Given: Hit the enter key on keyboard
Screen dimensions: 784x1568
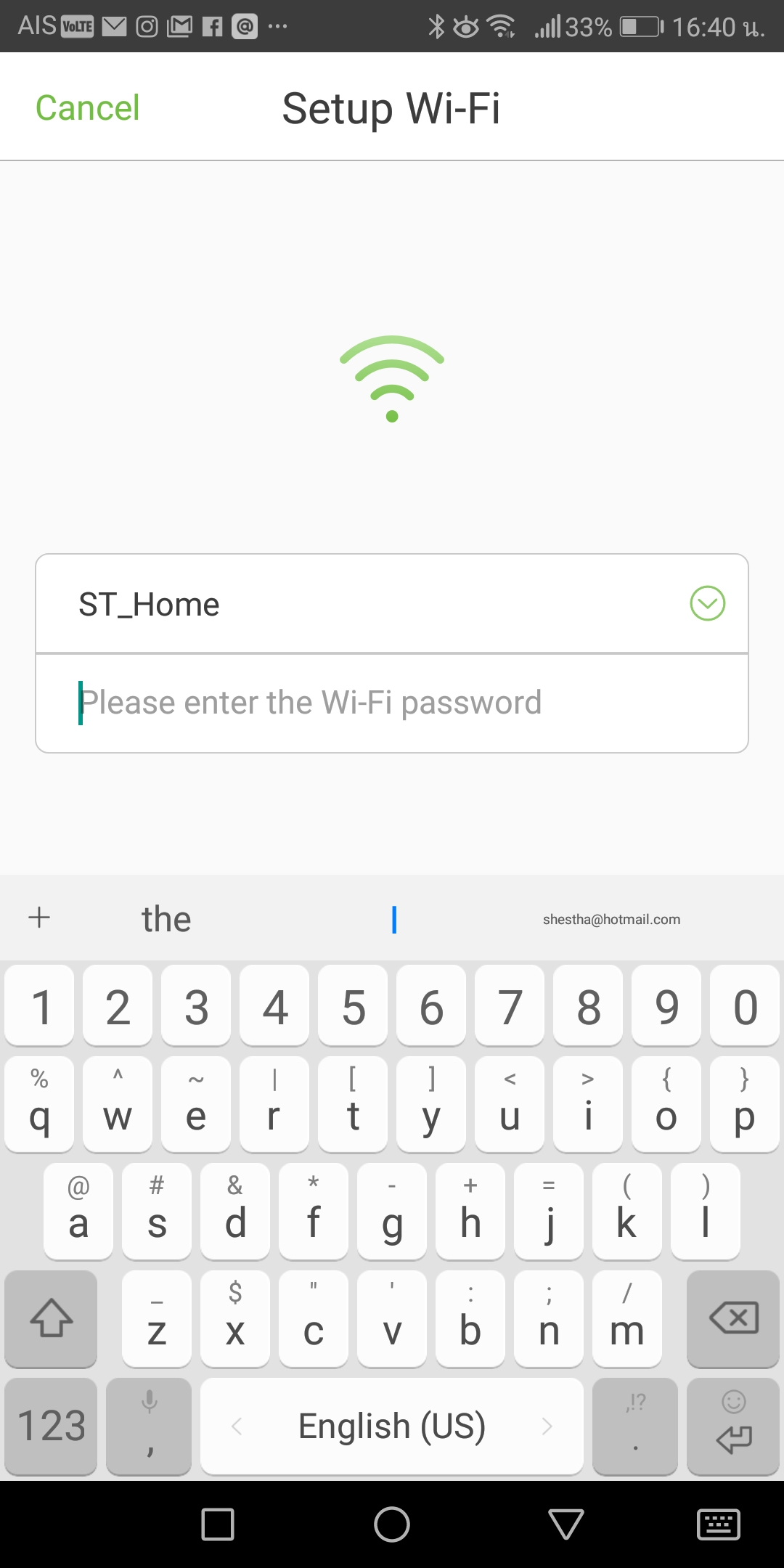Looking at the screenshot, I should (x=733, y=1426).
